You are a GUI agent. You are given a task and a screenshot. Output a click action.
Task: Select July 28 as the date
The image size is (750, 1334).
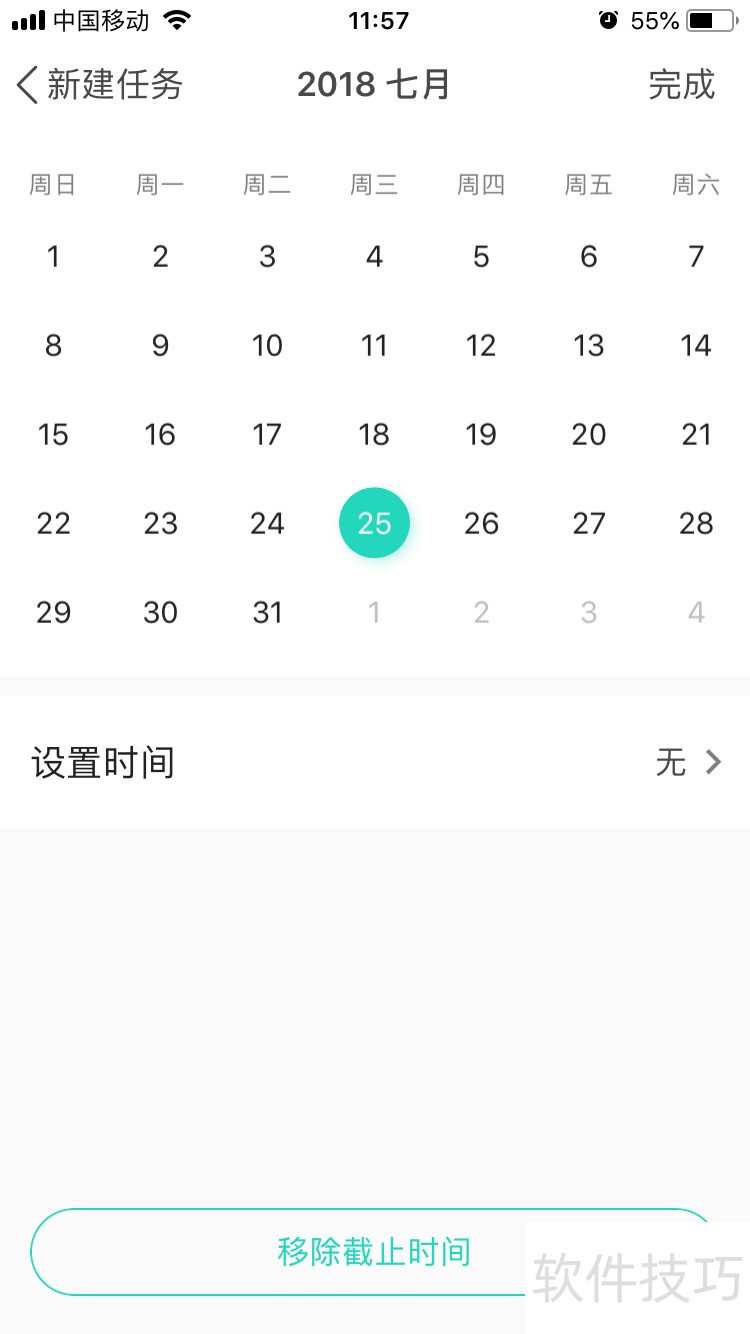pyautogui.click(x=696, y=523)
